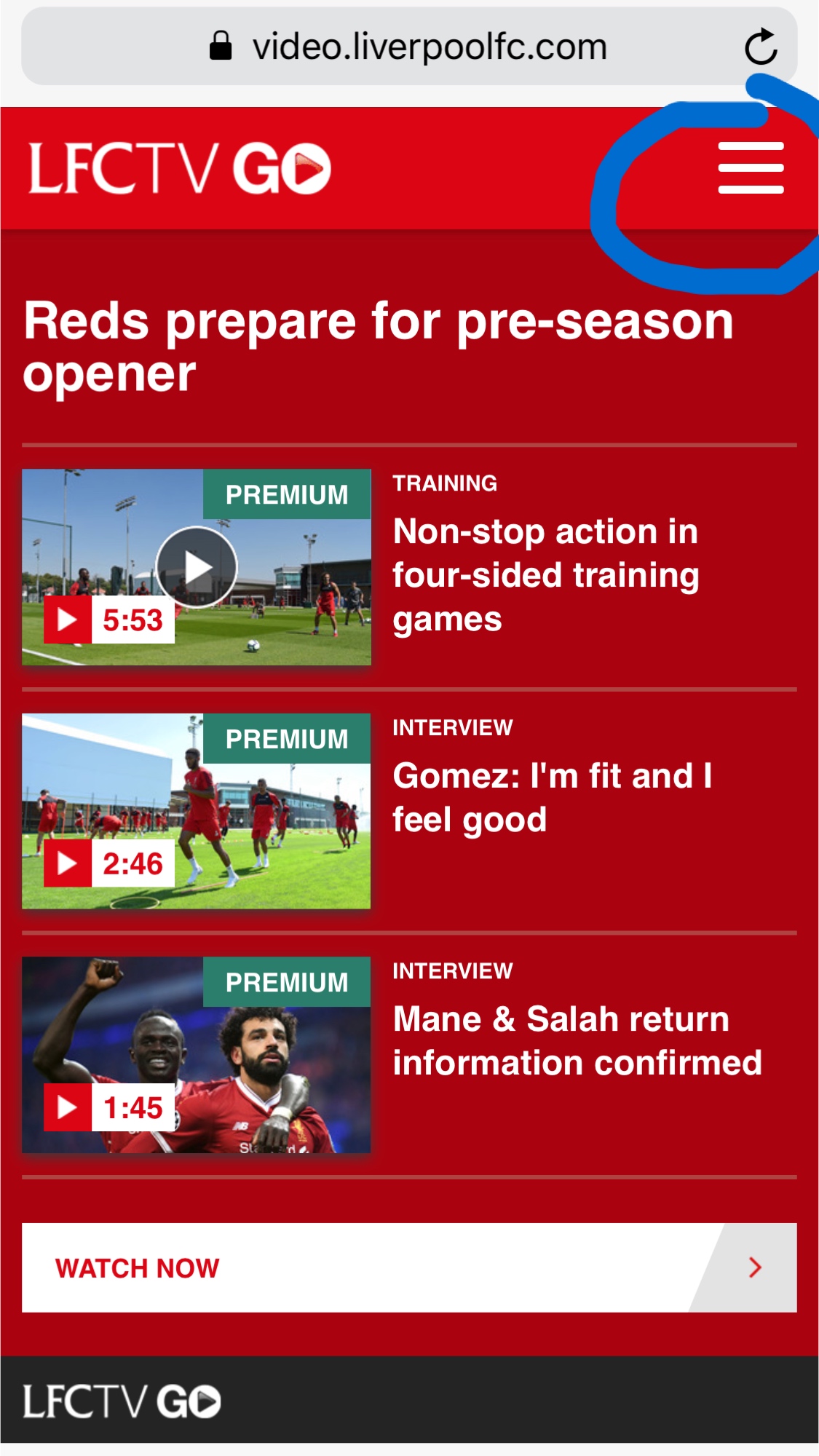Tap the LFCTV GO logo in header
Screen dimensions: 819x1456
click(x=180, y=169)
